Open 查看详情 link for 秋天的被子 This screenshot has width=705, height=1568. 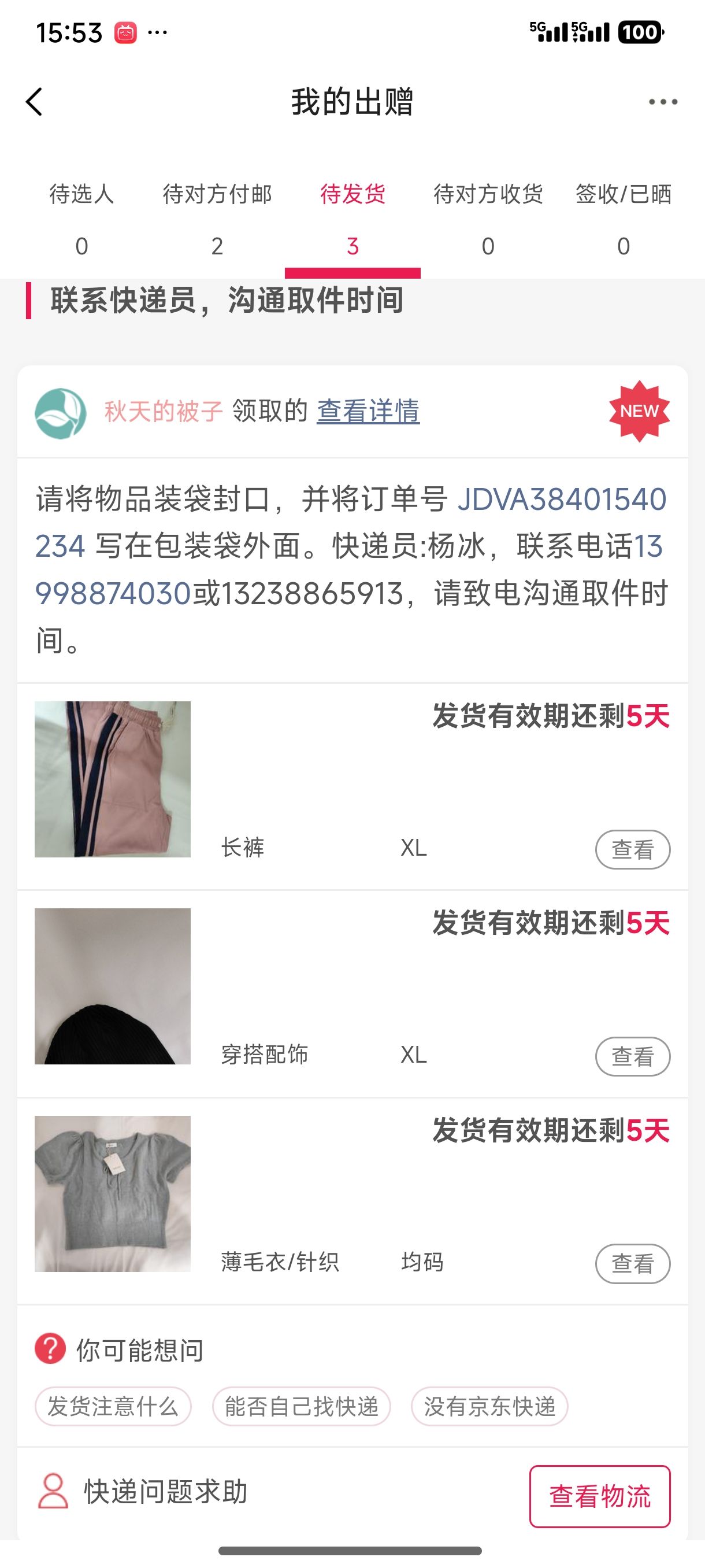pyautogui.click(x=368, y=412)
